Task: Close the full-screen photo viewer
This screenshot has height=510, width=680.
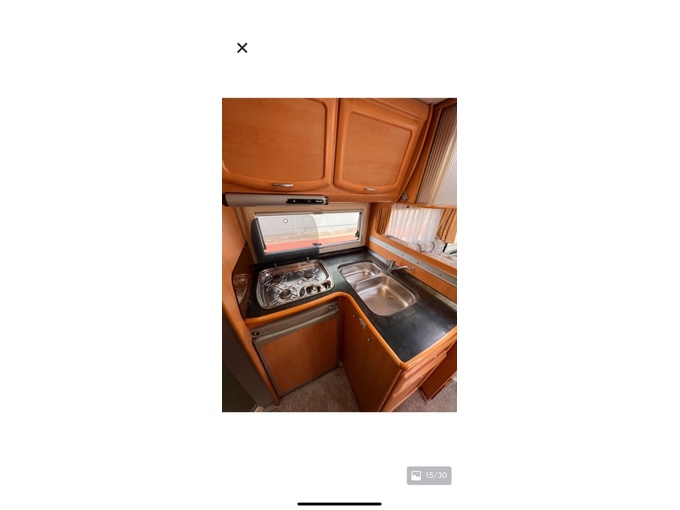Action: [x=242, y=48]
